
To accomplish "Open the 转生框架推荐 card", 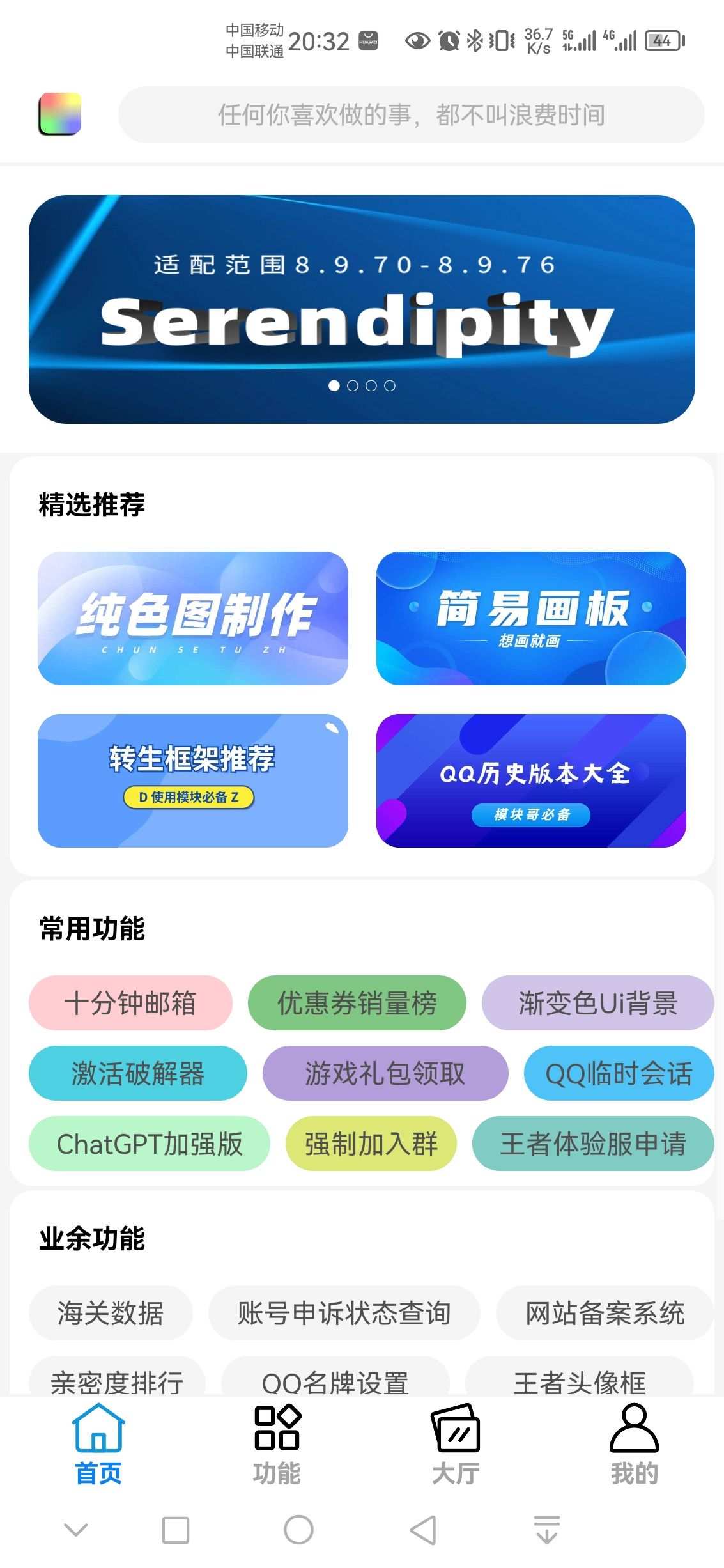I will pyautogui.click(x=193, y=780).
